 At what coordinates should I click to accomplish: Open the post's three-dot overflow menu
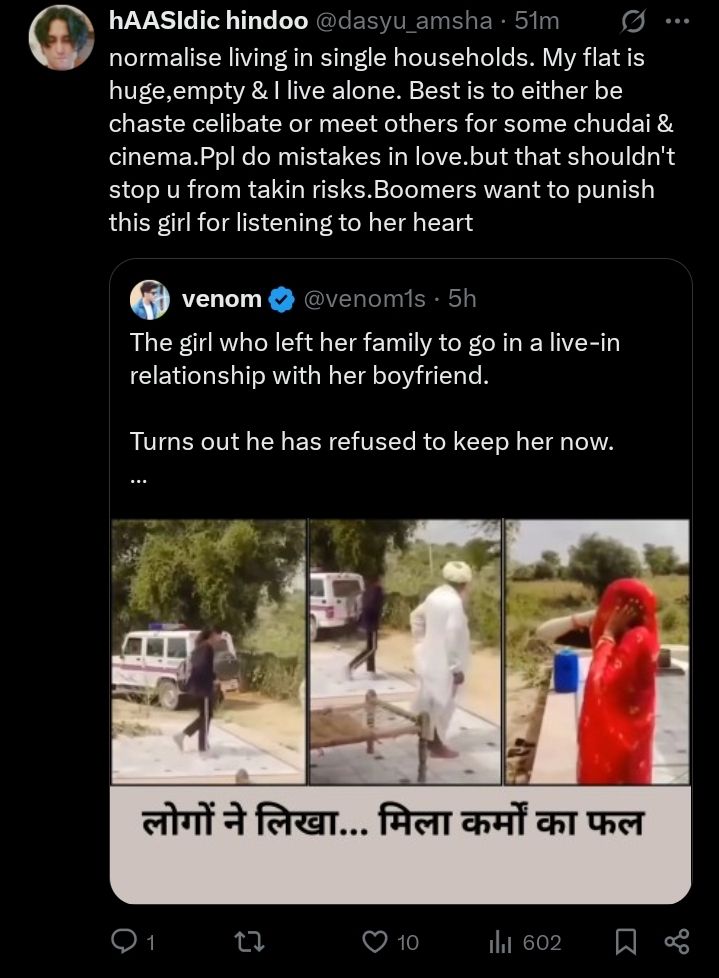pyautogui.click(x=678, y=20)
